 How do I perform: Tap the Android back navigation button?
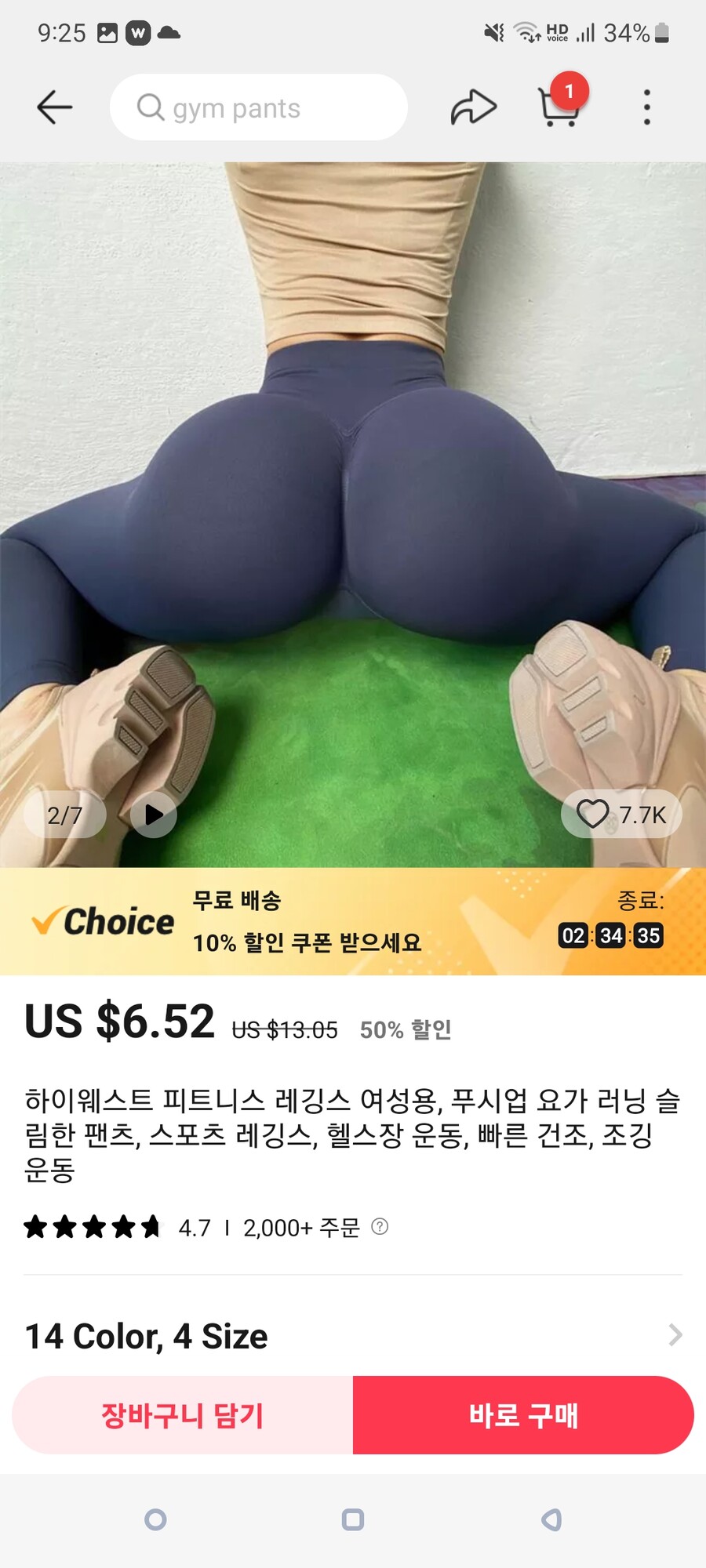point(549,1519)
